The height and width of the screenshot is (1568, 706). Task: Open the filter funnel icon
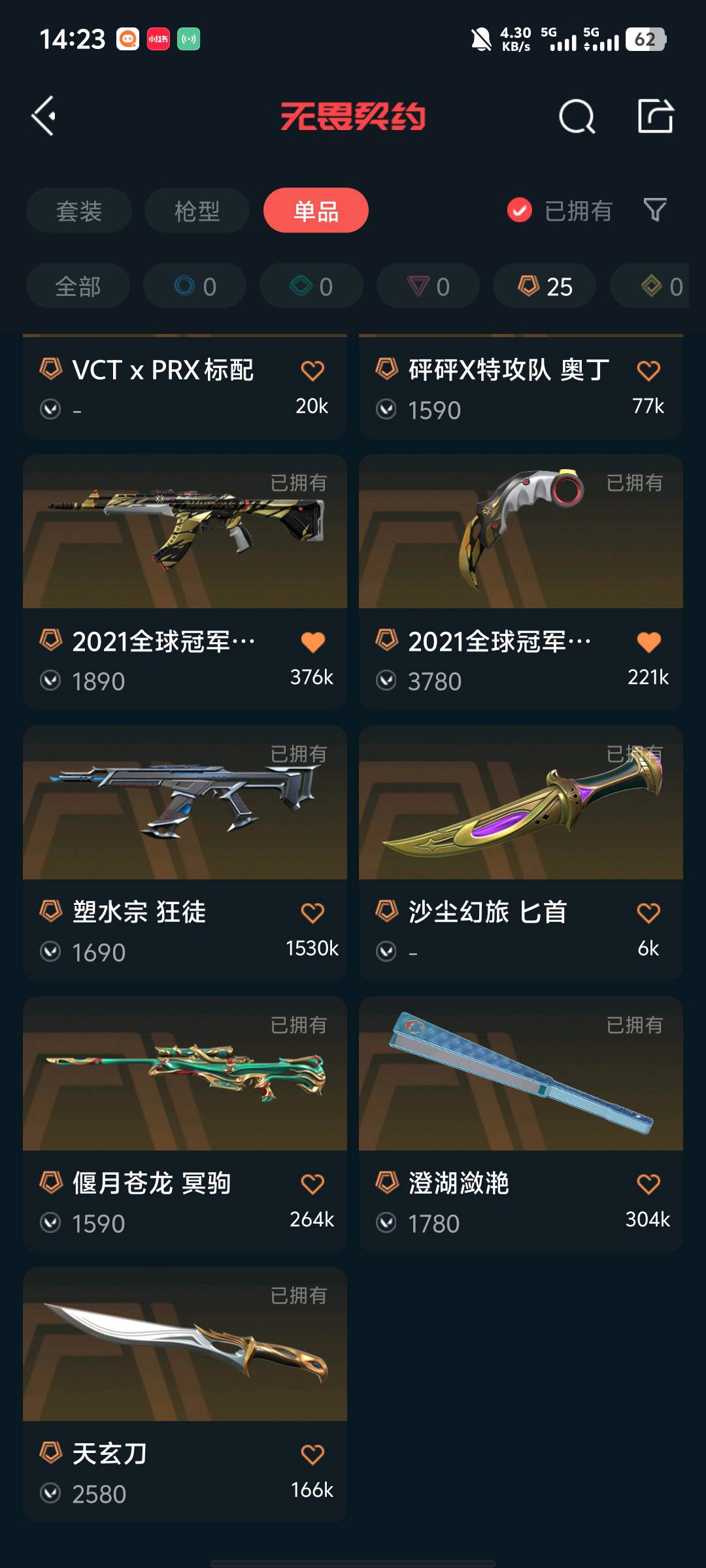[655, 210]
